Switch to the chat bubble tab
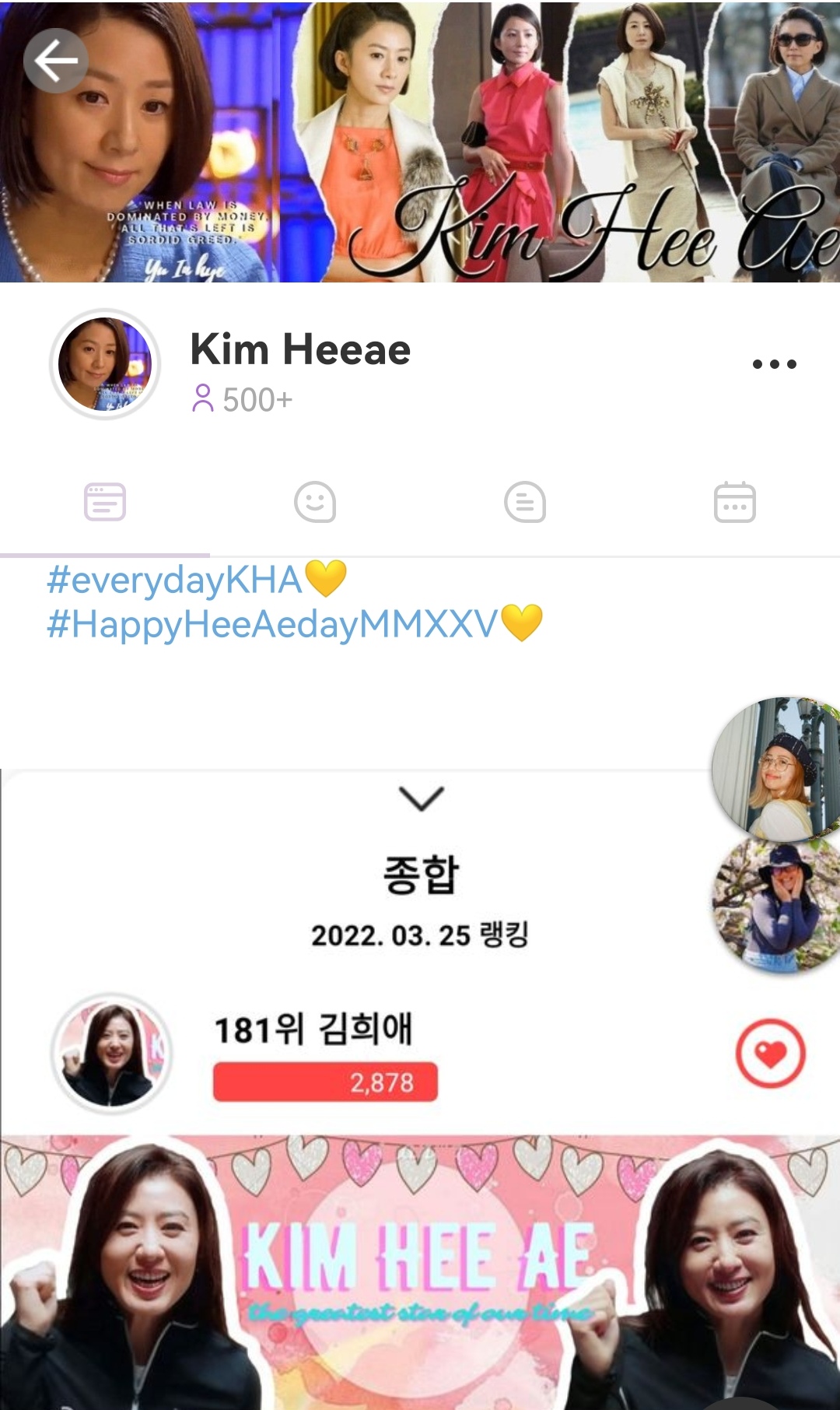 coord(525,502)
